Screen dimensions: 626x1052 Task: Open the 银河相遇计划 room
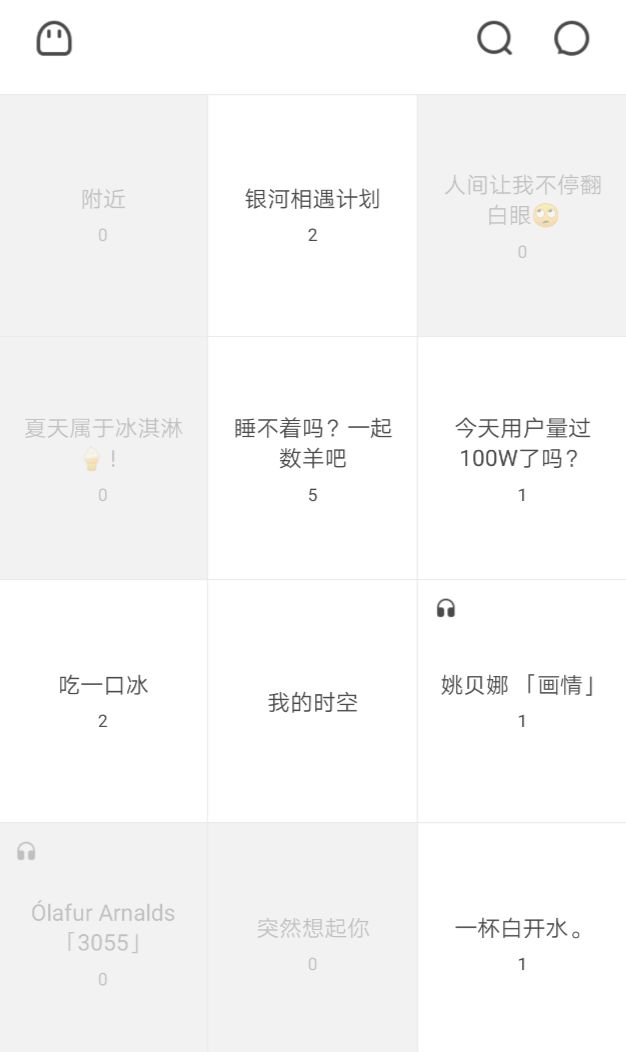[312, 215]
